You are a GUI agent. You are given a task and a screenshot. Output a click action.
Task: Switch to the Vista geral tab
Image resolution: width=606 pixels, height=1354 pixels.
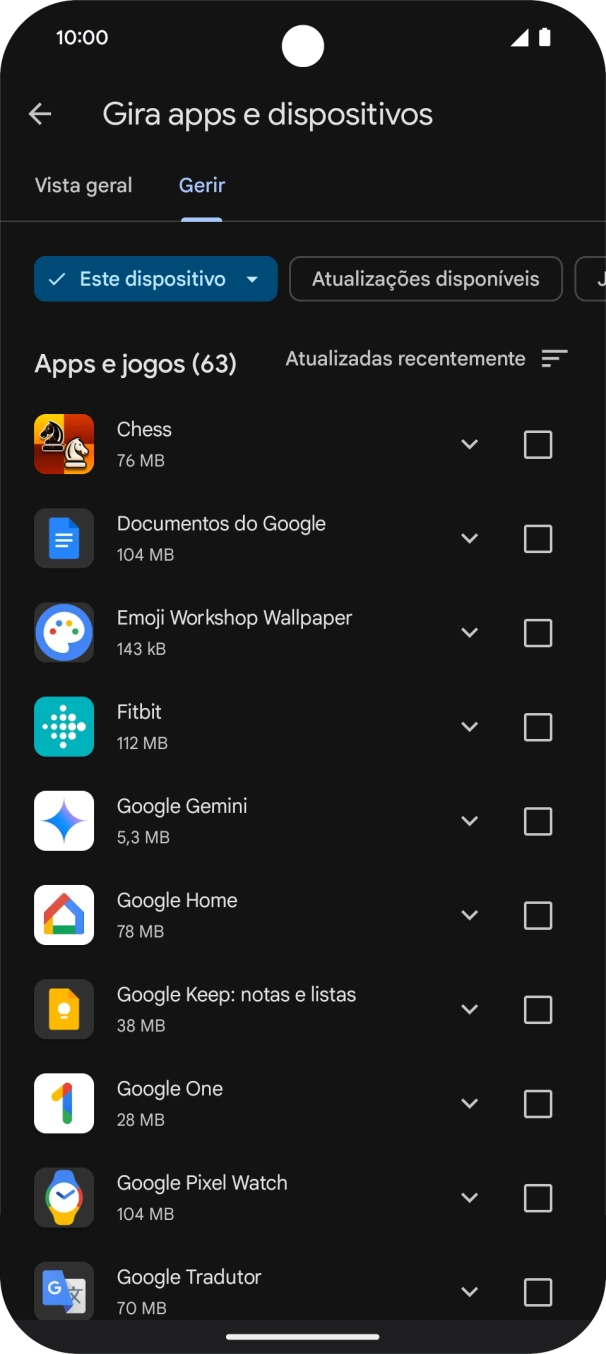83,186
